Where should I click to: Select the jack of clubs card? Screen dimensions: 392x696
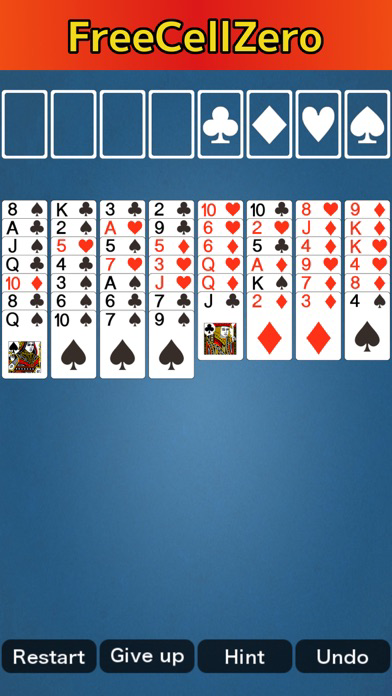pyautogui.click(x=220, y=326)
